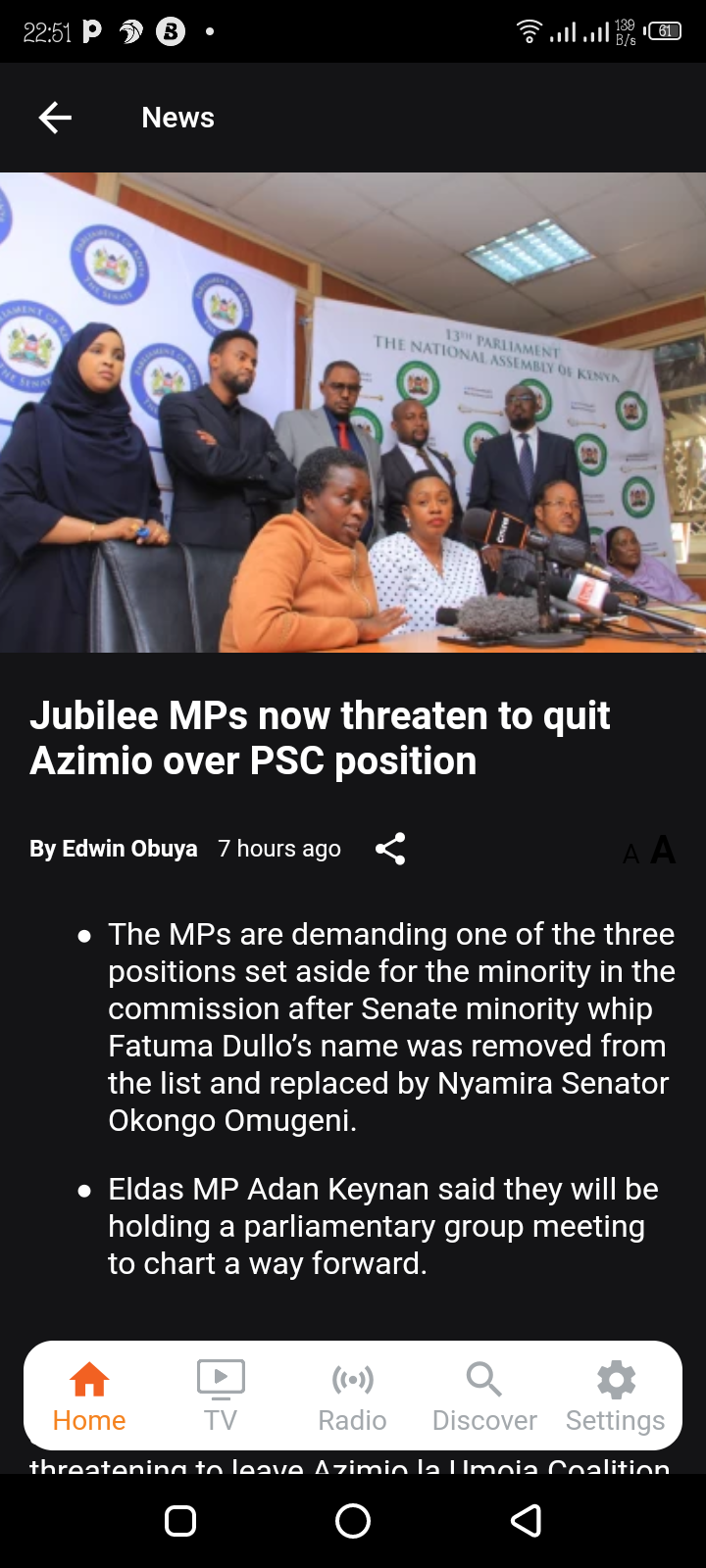Open the Settings tab
Screen dimensions: 706x1568
pos(616,1396)
